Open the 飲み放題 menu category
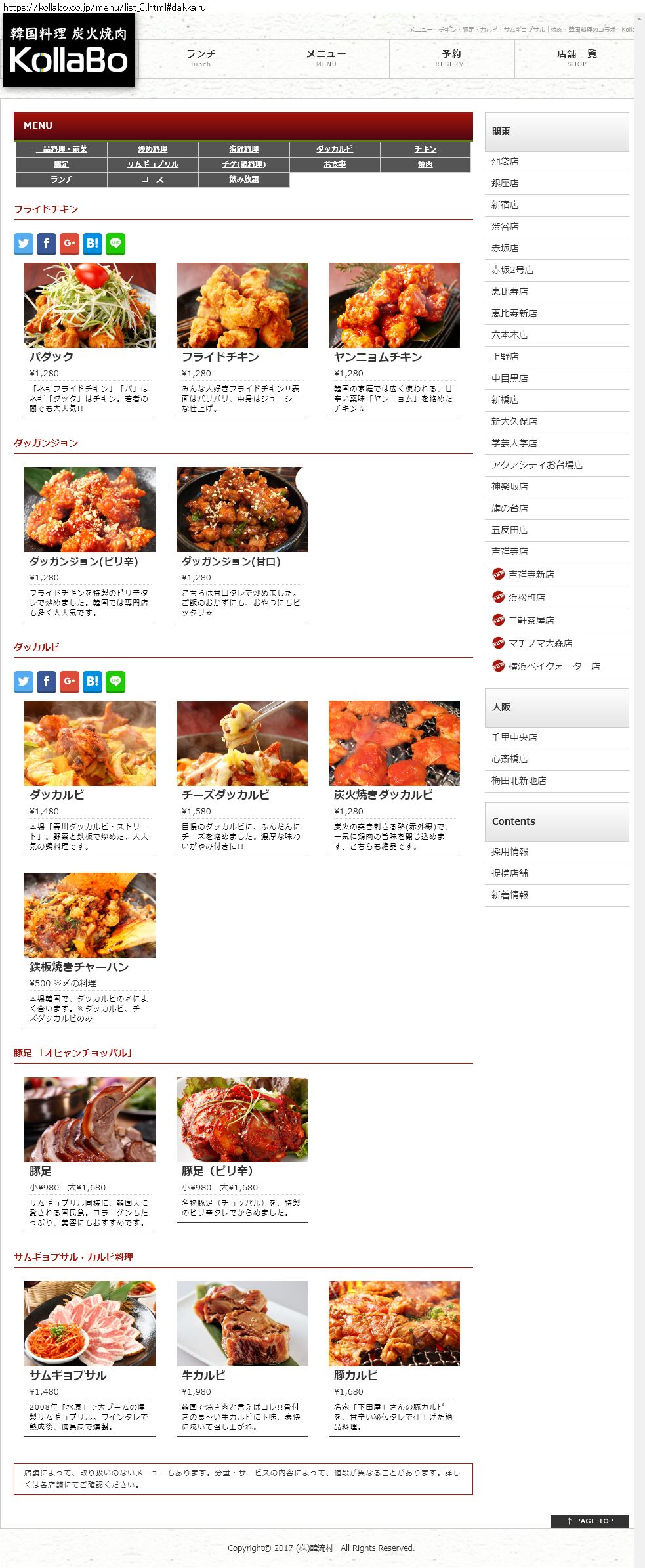The height and width of the screenshot is (1568, 645). [243, 180]
